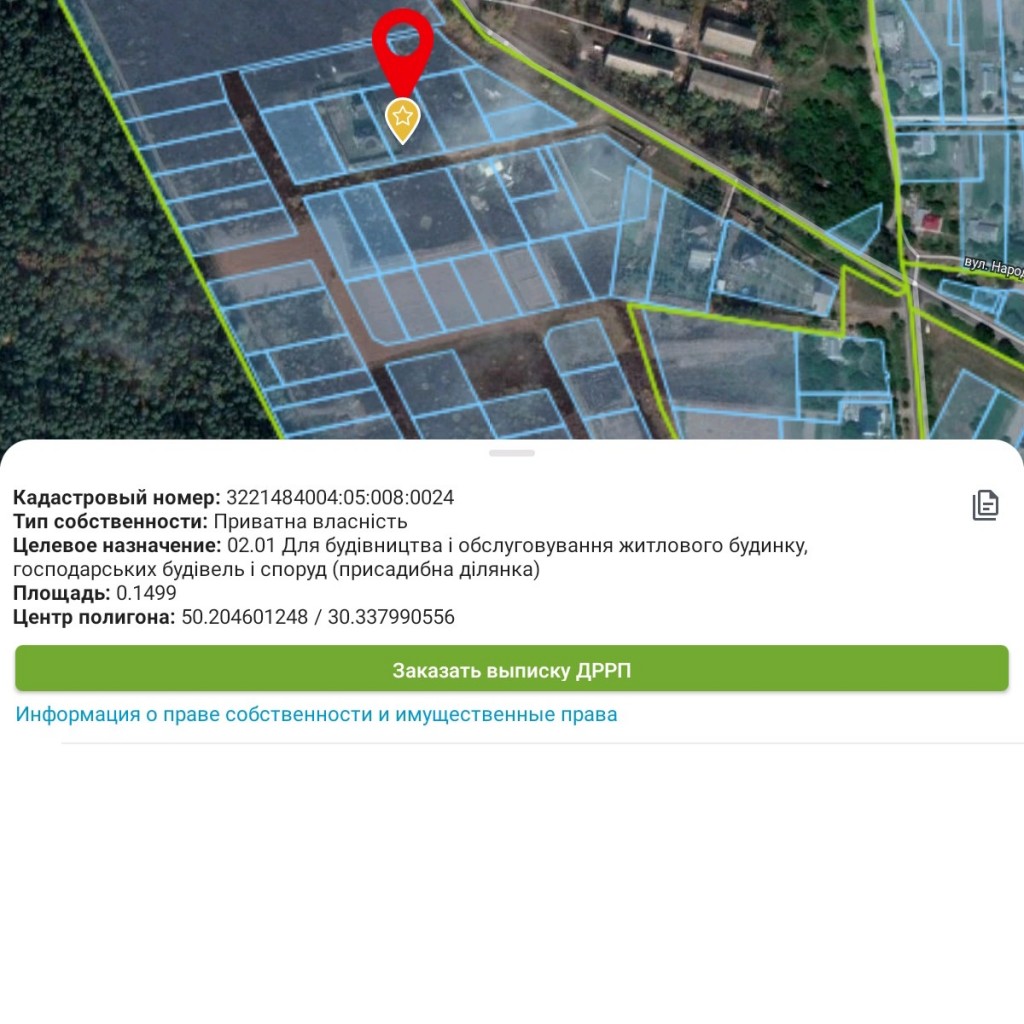
Task: Tap the copy details document icon
Action: (985, 505)
